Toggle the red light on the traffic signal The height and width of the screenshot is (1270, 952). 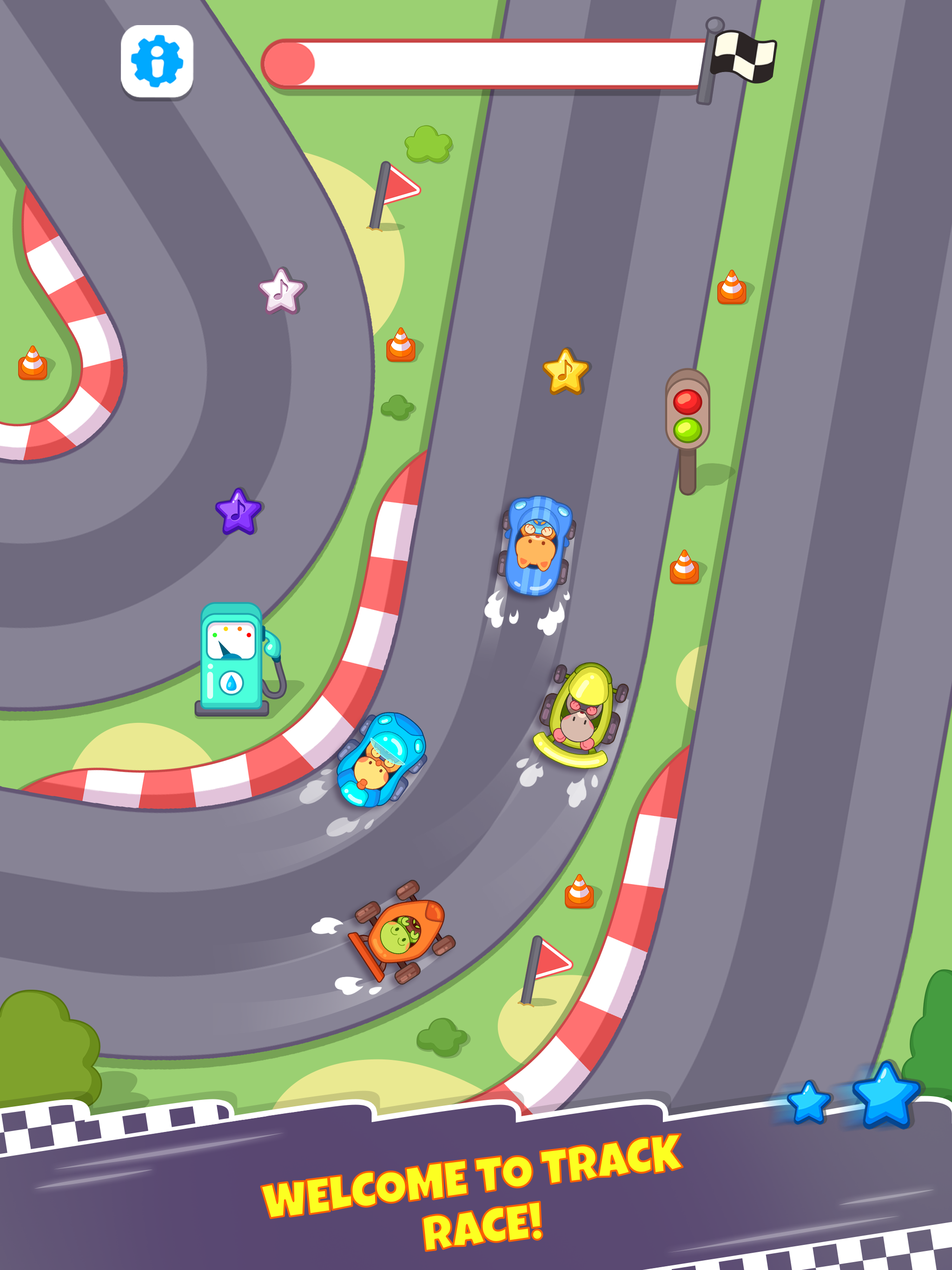coord(688,402)
